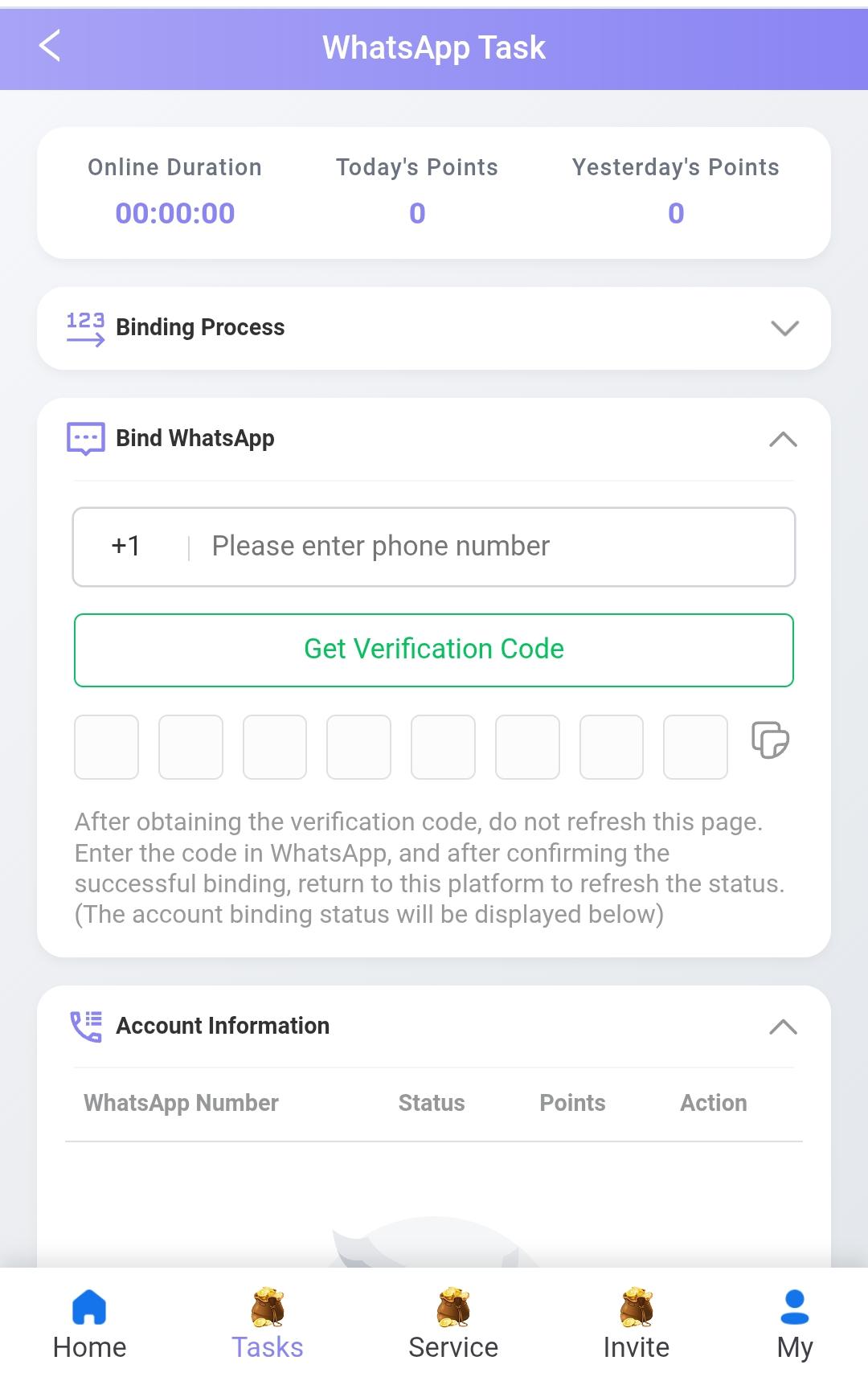This screenshot has width=868, height=1381.
Task: Click the chat bubble icon beside Bind WhatsApp
Action: [x=84, y=438]
